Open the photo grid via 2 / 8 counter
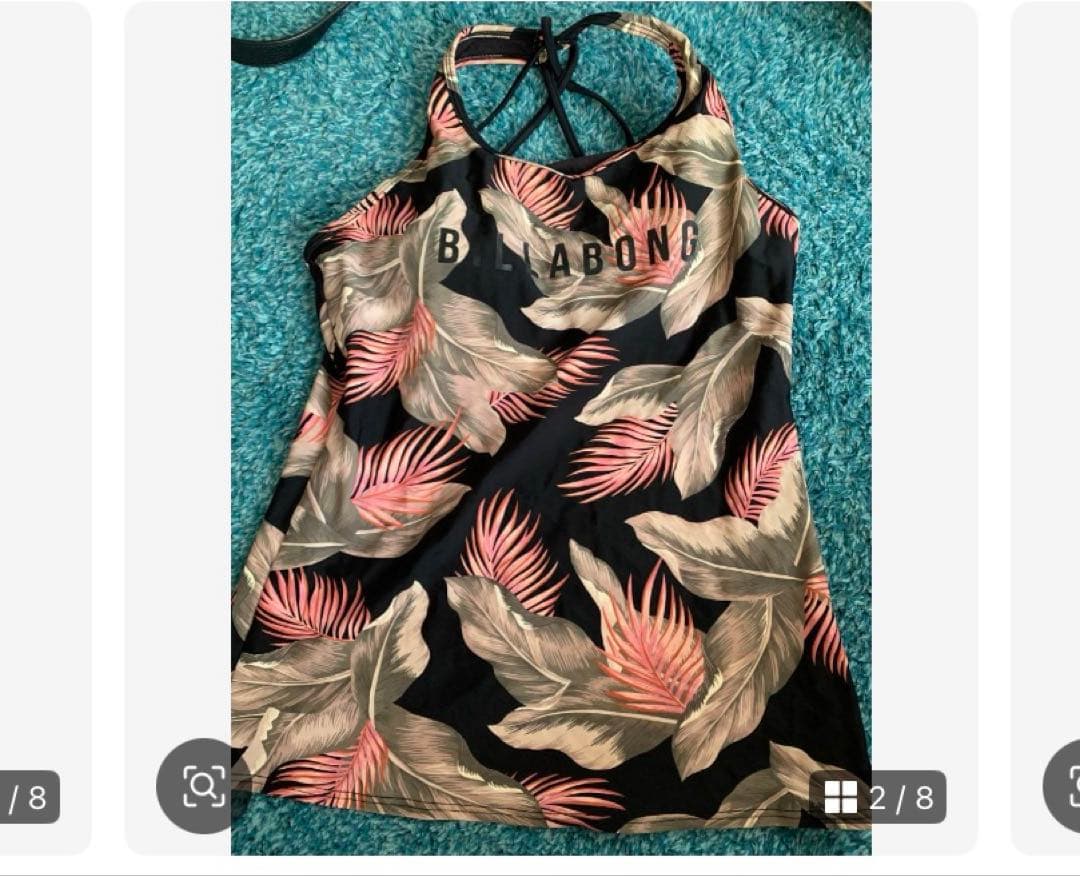Screen dimensions: 1080x876 pyautogui.click(x=879, y=797)
